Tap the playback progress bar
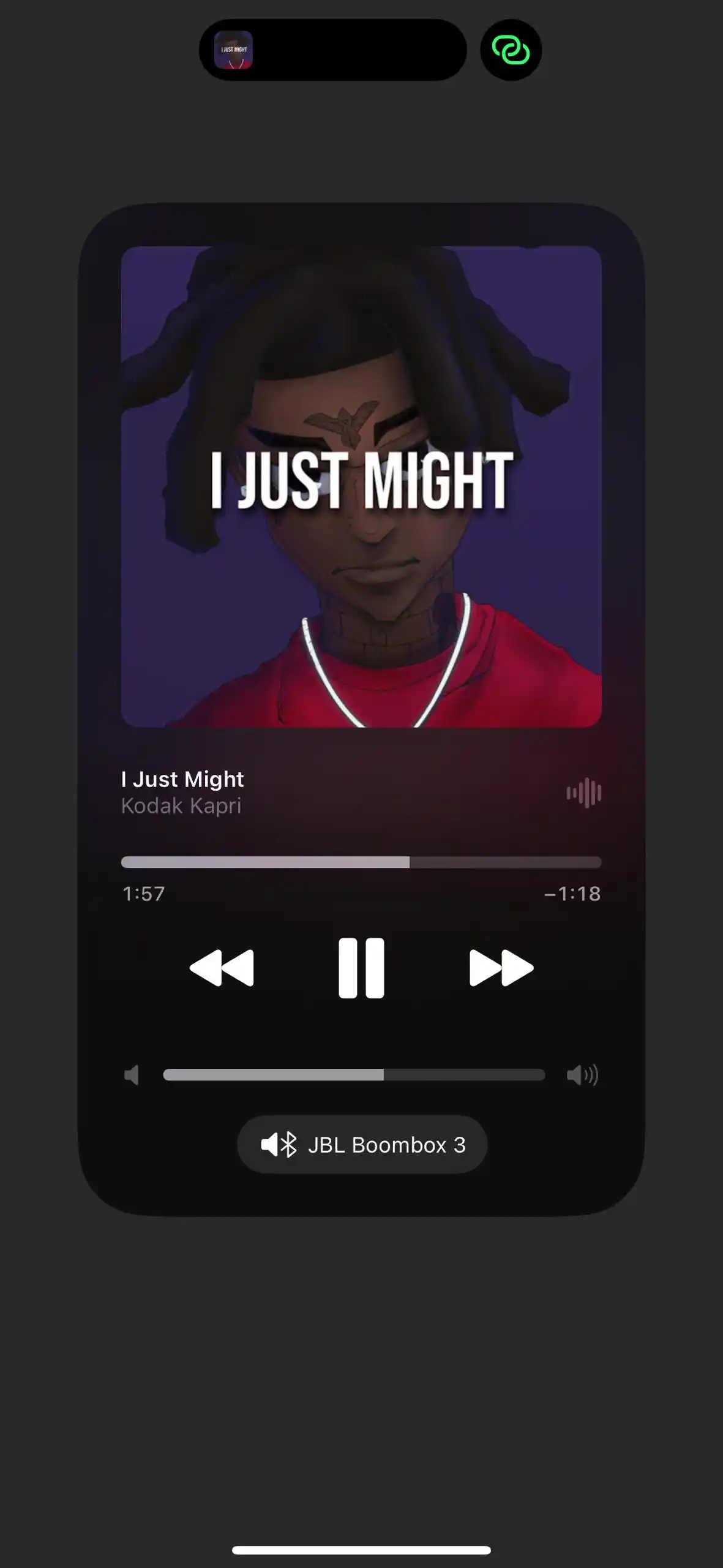Screen dimensions: 723x1568 coord(361,862)
